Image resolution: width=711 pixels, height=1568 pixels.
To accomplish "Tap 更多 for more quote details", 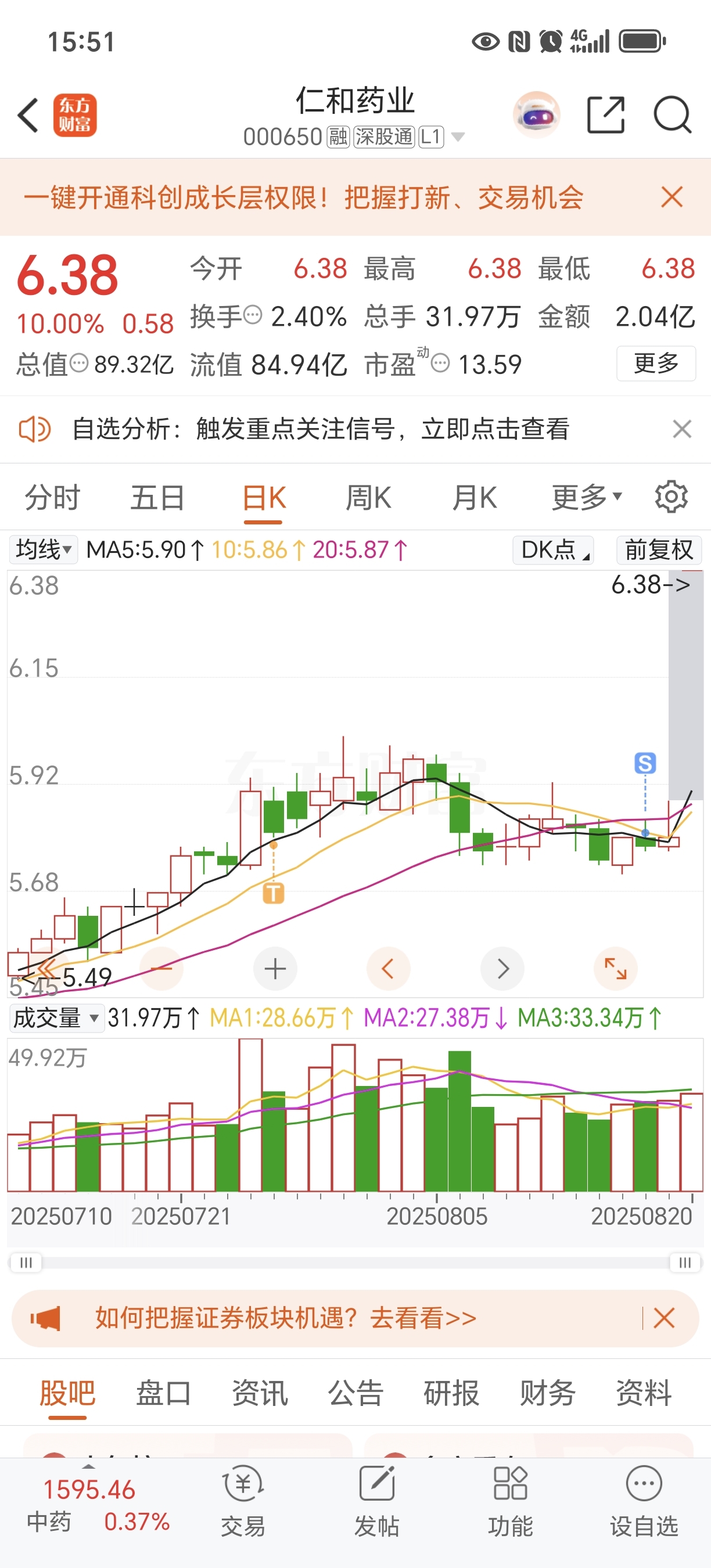I will (x=656, y=364).
